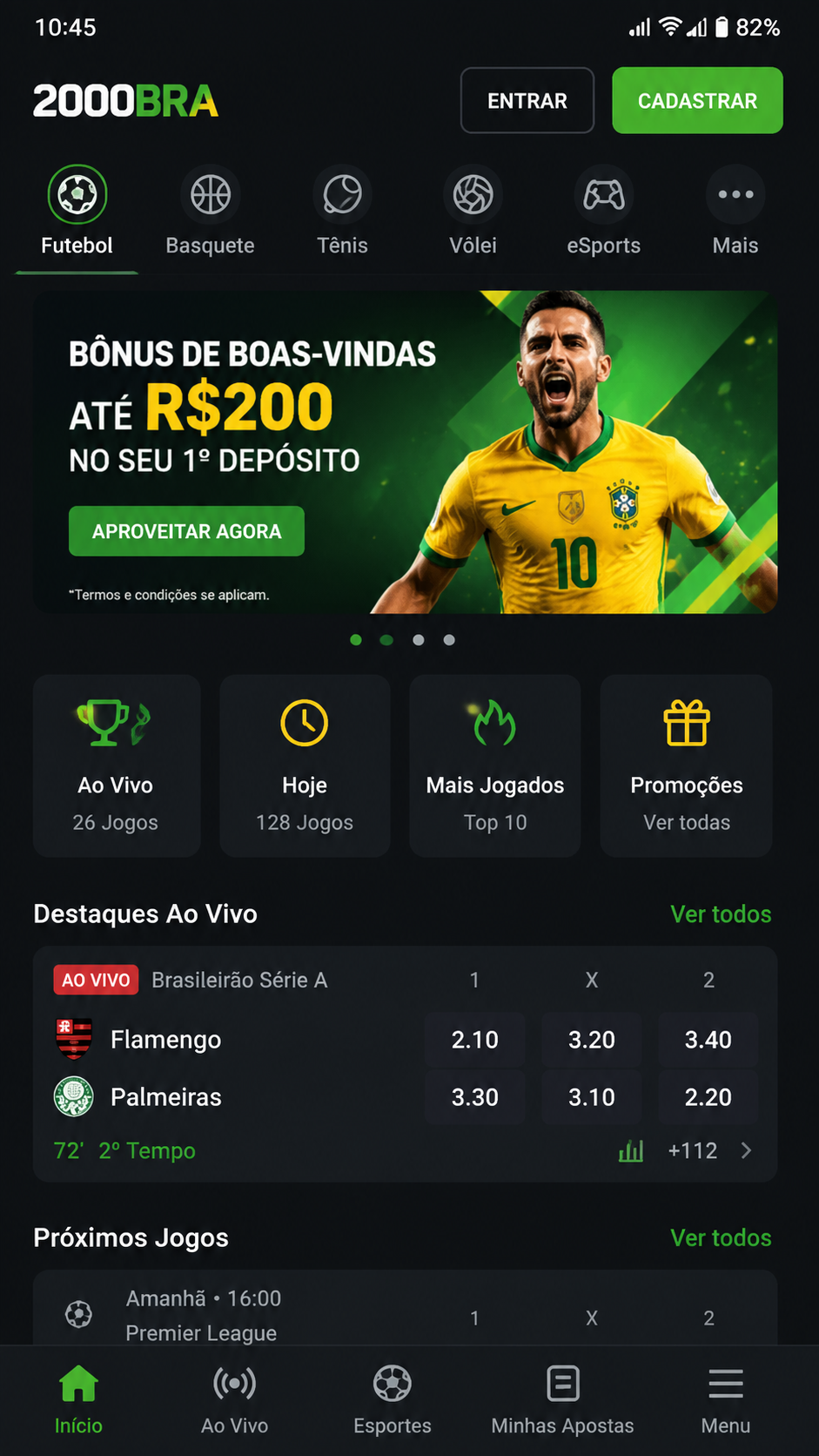The height and width of the screenshot is (1456, 819).
Task: Go to Minhas Apostas in bottom navigation
Action: (x=562, y=1400)
